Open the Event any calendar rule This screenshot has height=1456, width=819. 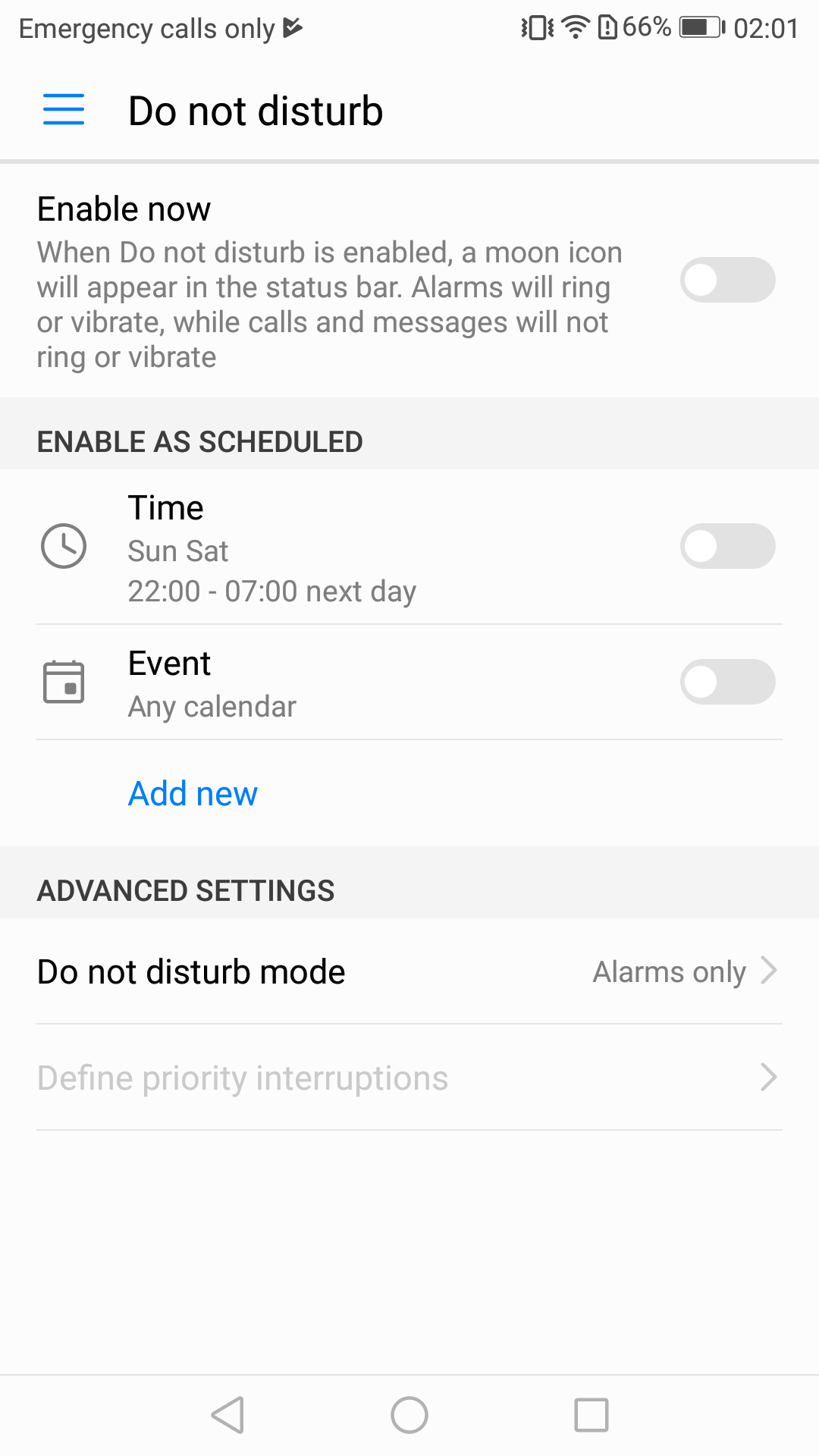303,683
